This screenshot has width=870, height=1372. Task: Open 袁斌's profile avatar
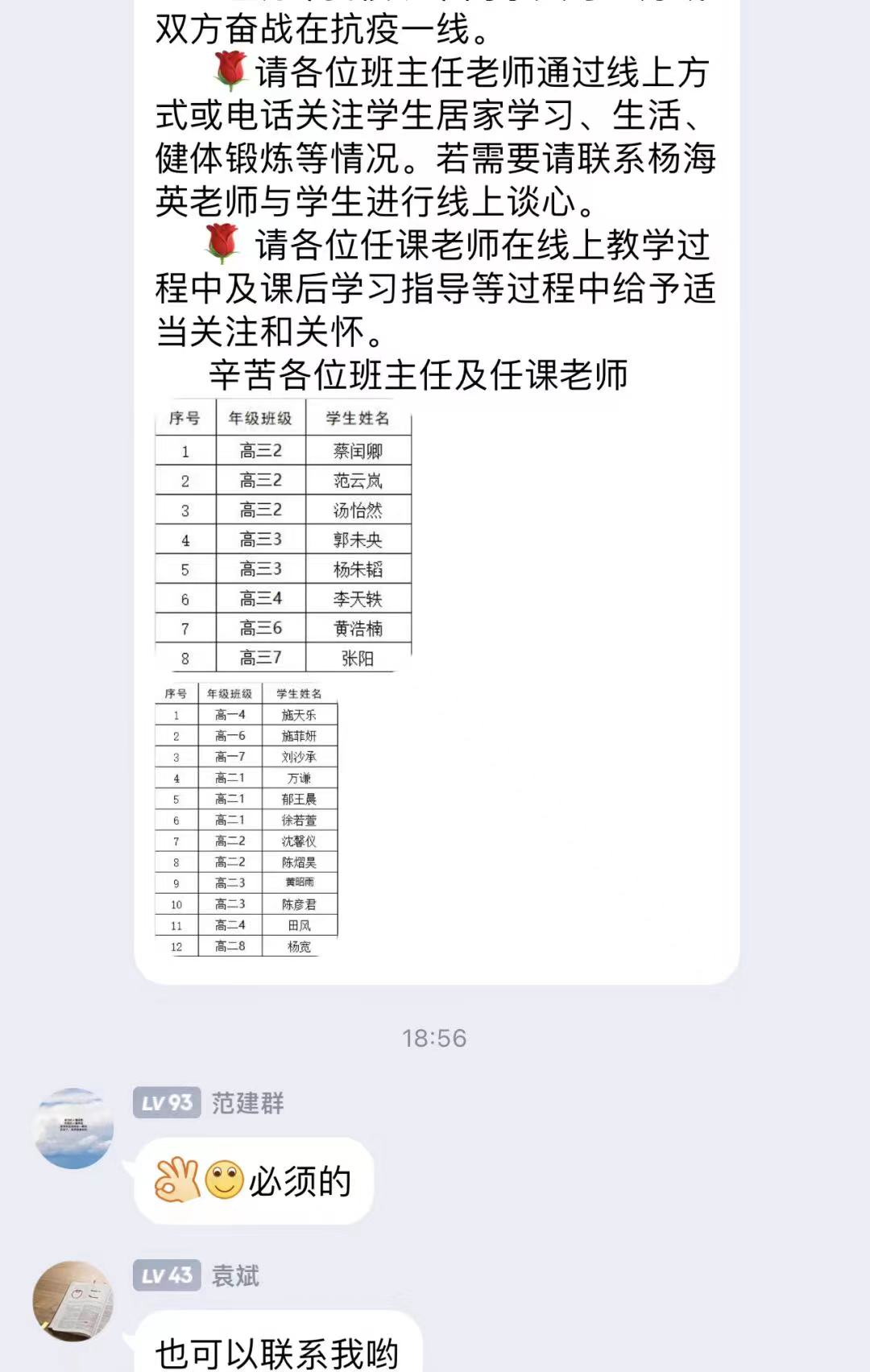[73, 1301]
